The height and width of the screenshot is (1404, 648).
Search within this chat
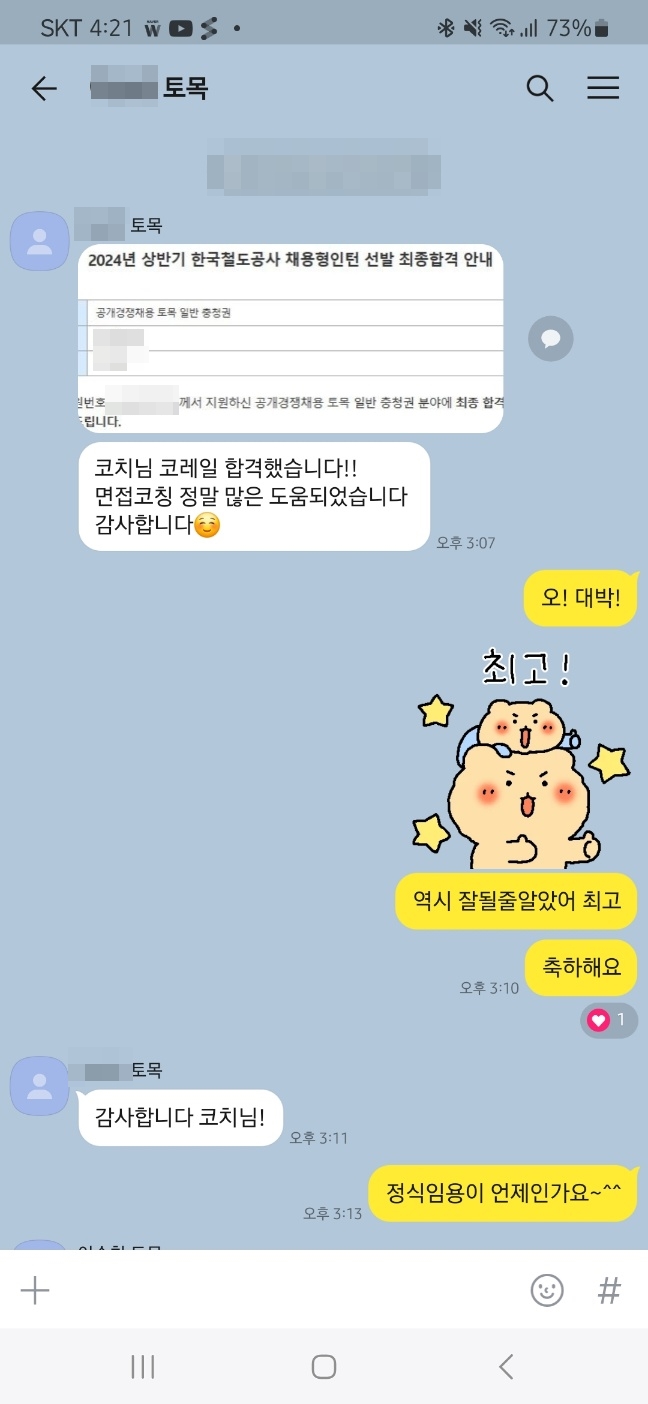tap(540, 89)
